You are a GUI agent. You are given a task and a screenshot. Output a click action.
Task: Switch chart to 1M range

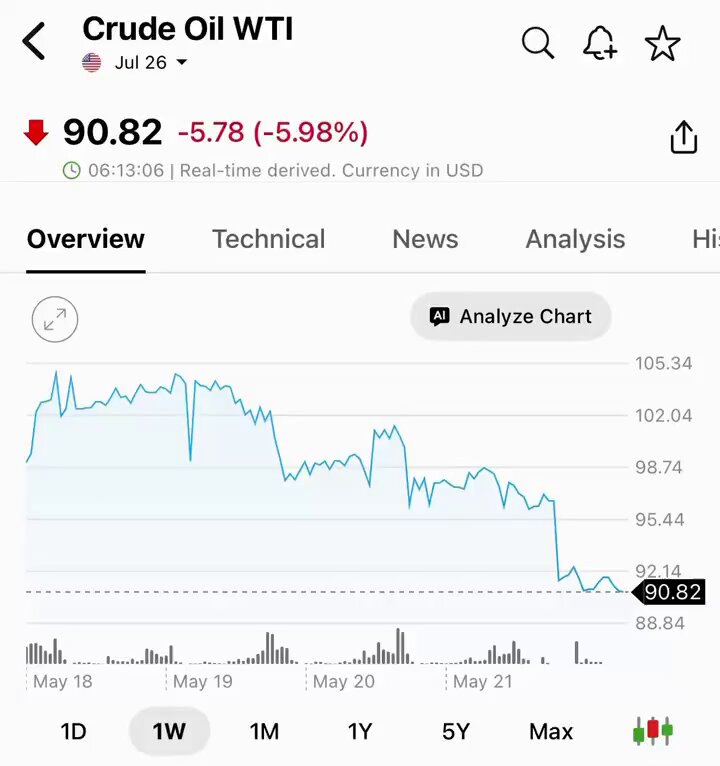(264, 731)
